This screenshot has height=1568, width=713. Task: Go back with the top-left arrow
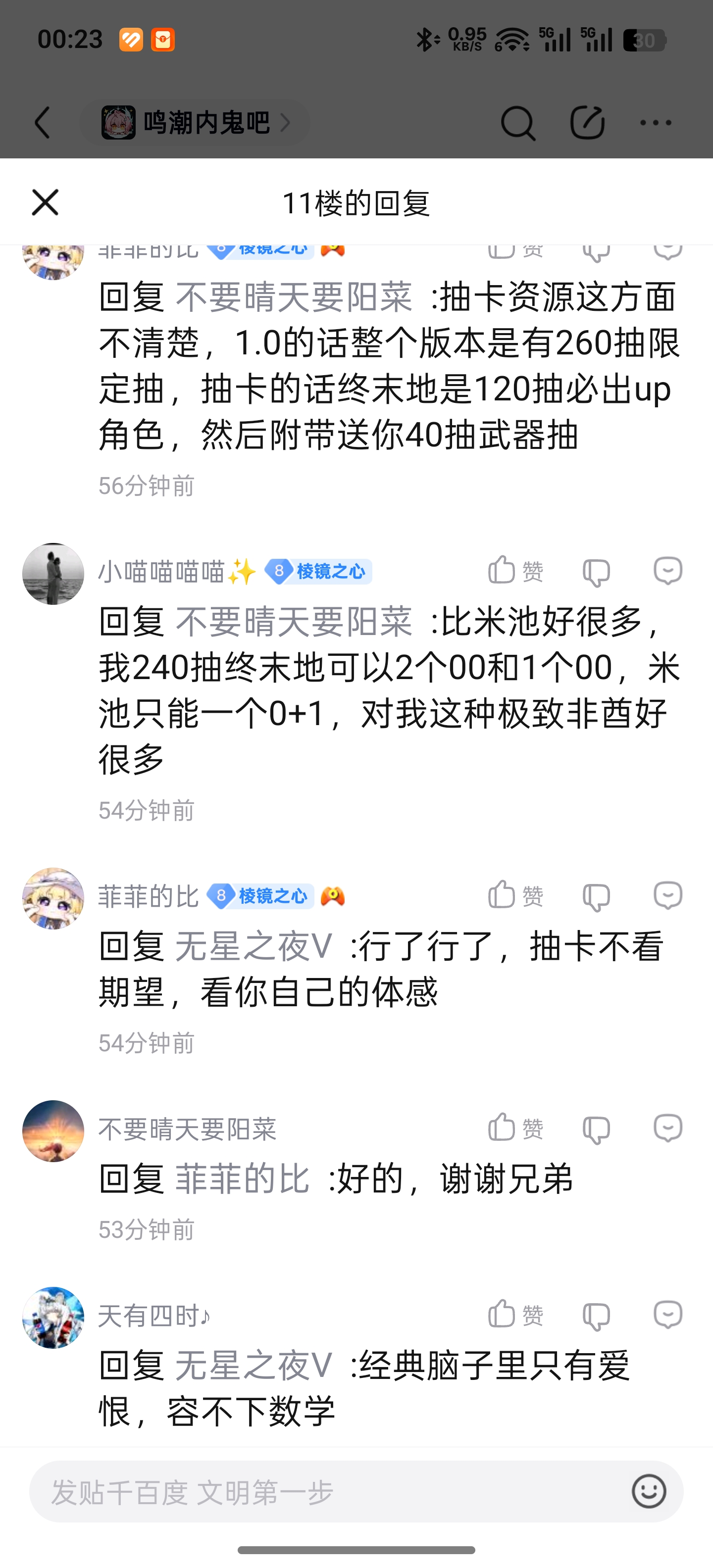click(42, 123)
